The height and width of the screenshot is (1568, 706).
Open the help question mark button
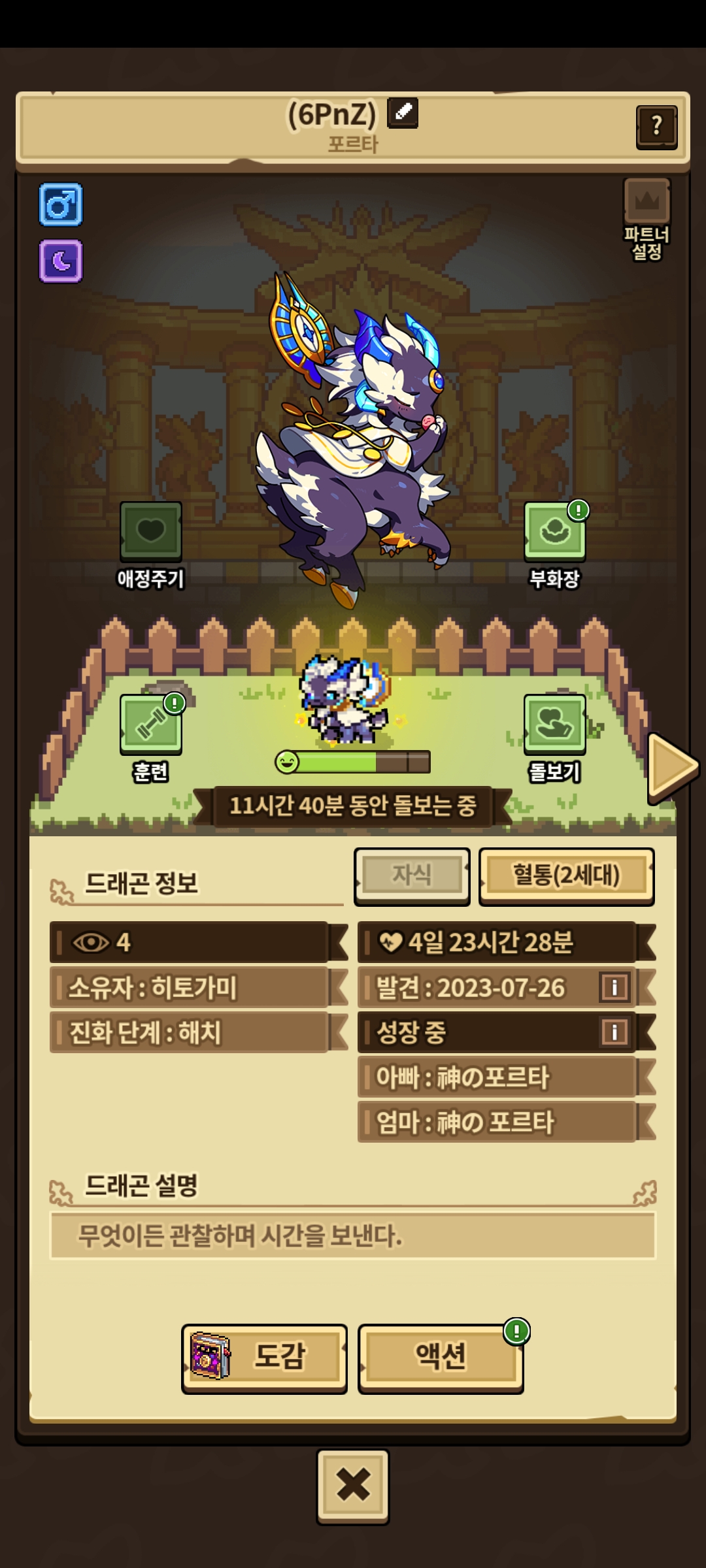coord(656,126)
